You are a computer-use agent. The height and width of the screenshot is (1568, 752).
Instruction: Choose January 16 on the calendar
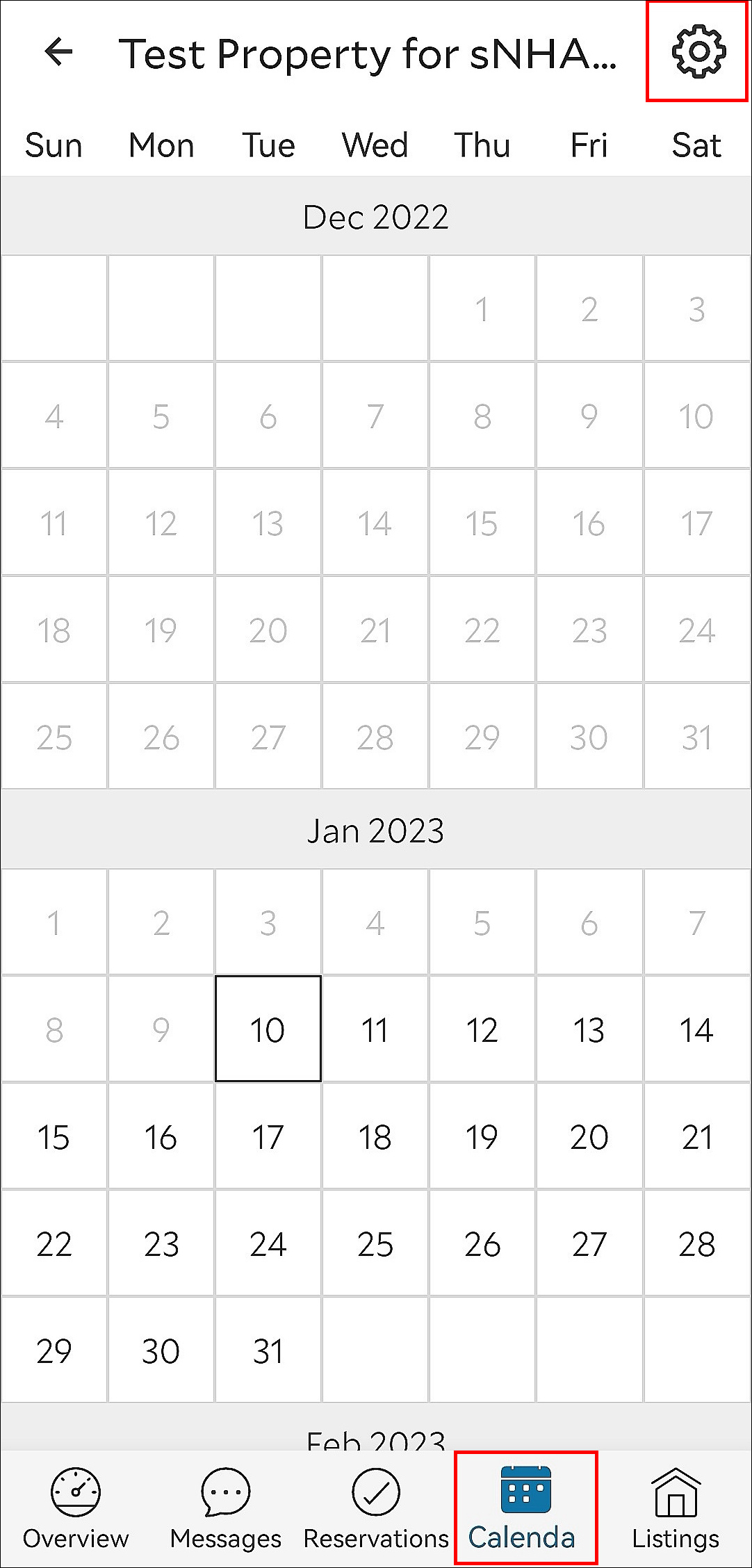click(161, 1136)
